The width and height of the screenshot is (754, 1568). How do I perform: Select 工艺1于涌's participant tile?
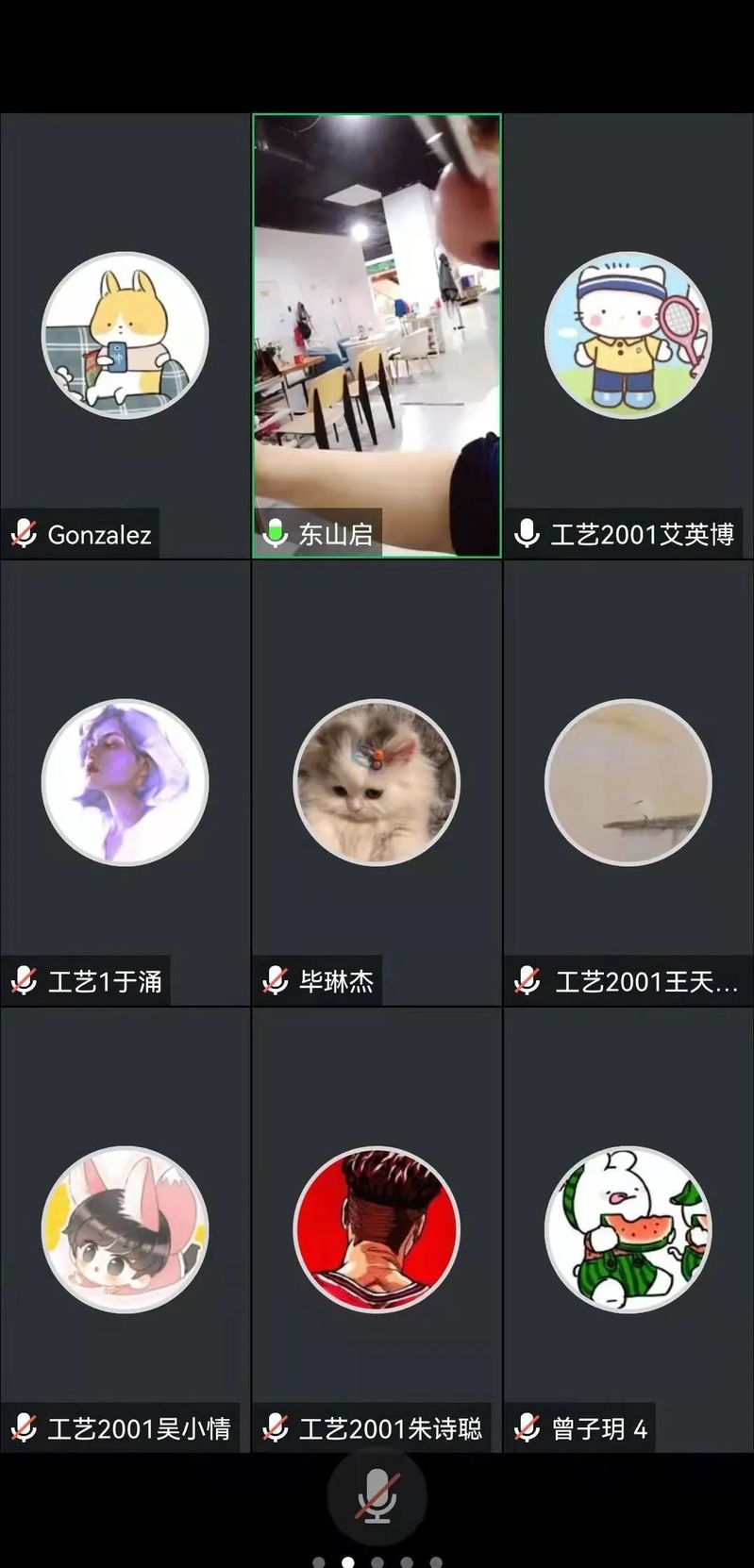click(x=125, y=782)
